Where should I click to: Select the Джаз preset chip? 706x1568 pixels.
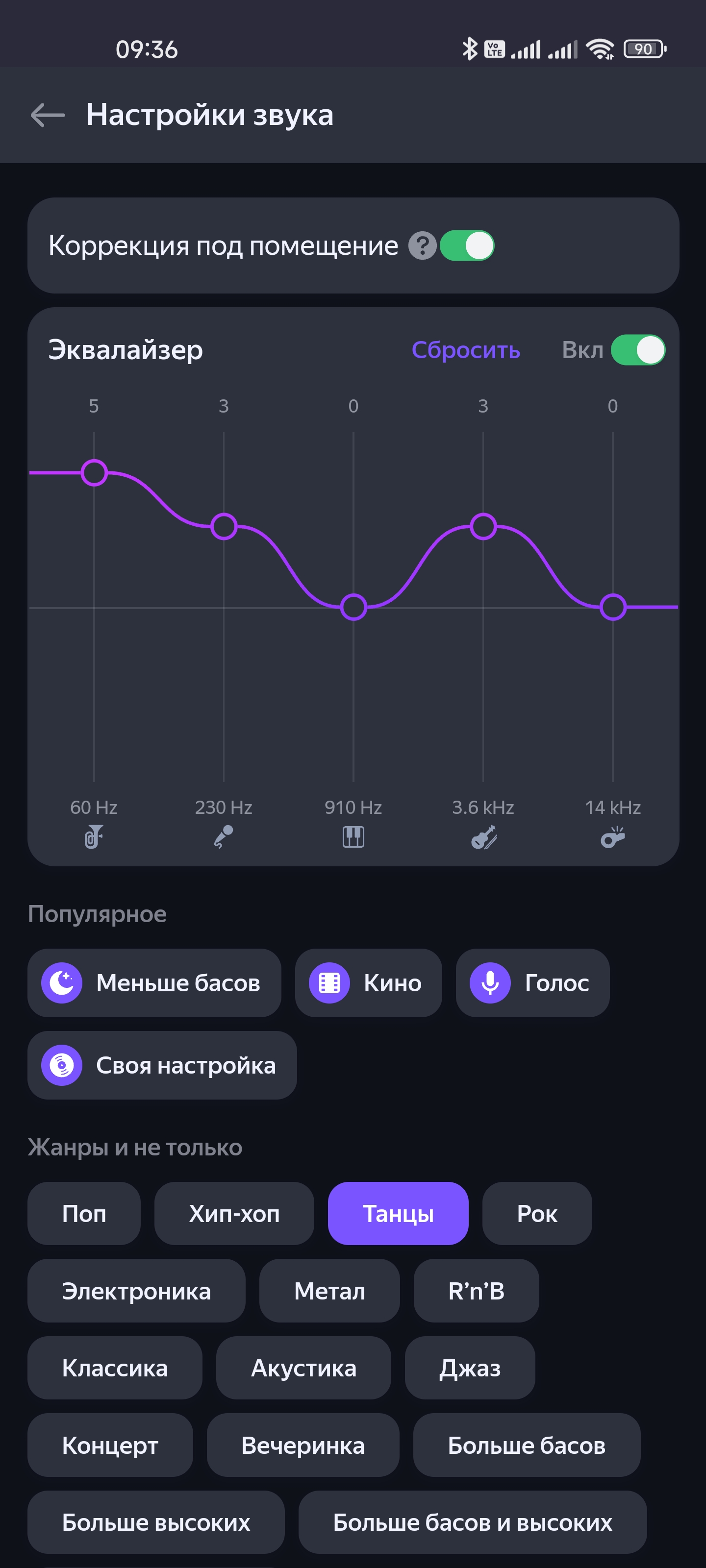pyautogui.click(x=470, y=1369)
